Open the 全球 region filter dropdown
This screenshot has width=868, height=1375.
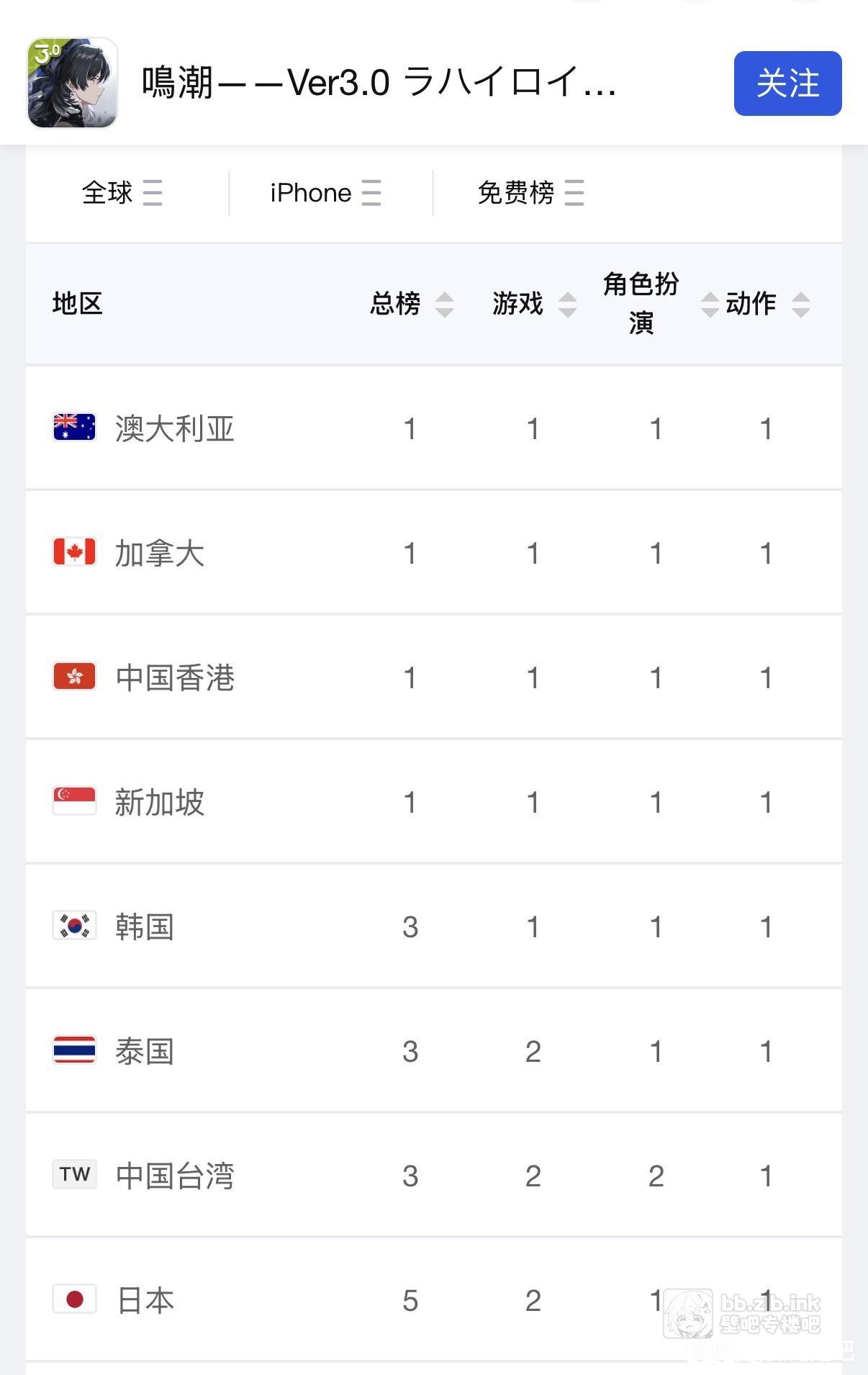pos(122,193)
